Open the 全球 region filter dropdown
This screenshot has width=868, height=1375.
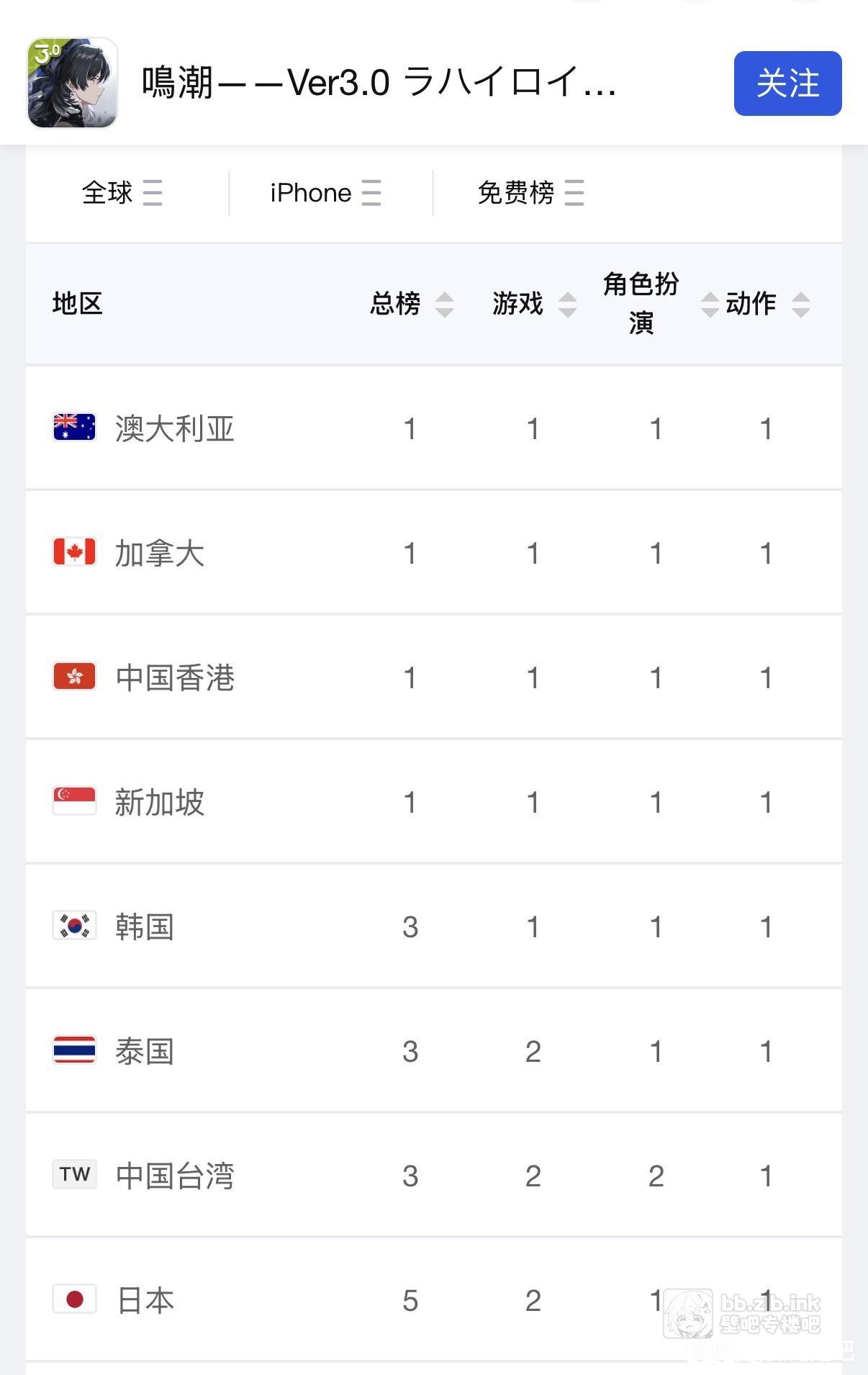pos(122,193)
